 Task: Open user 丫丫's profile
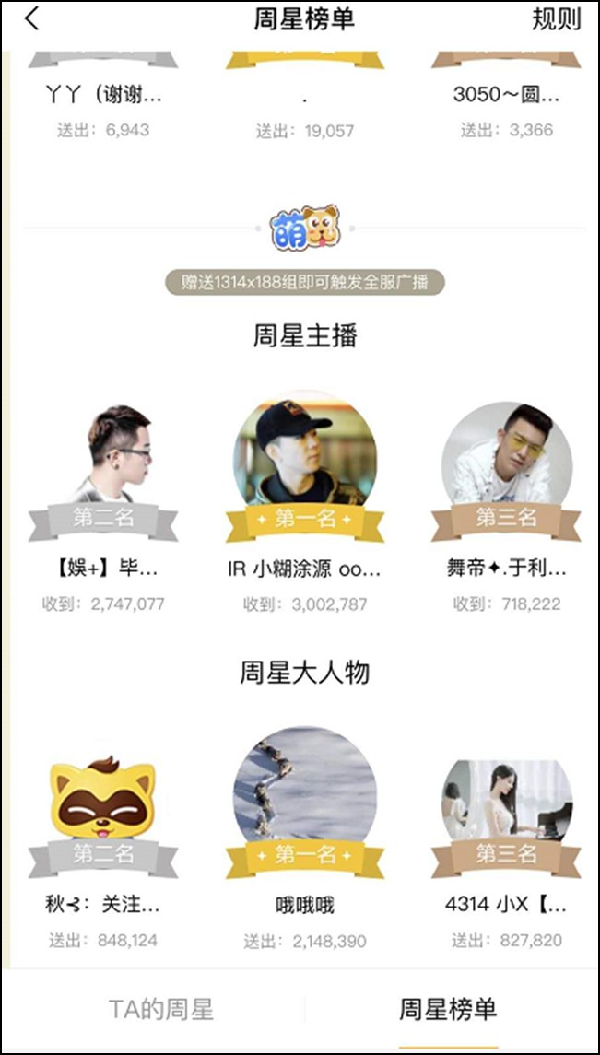[104, 95]
